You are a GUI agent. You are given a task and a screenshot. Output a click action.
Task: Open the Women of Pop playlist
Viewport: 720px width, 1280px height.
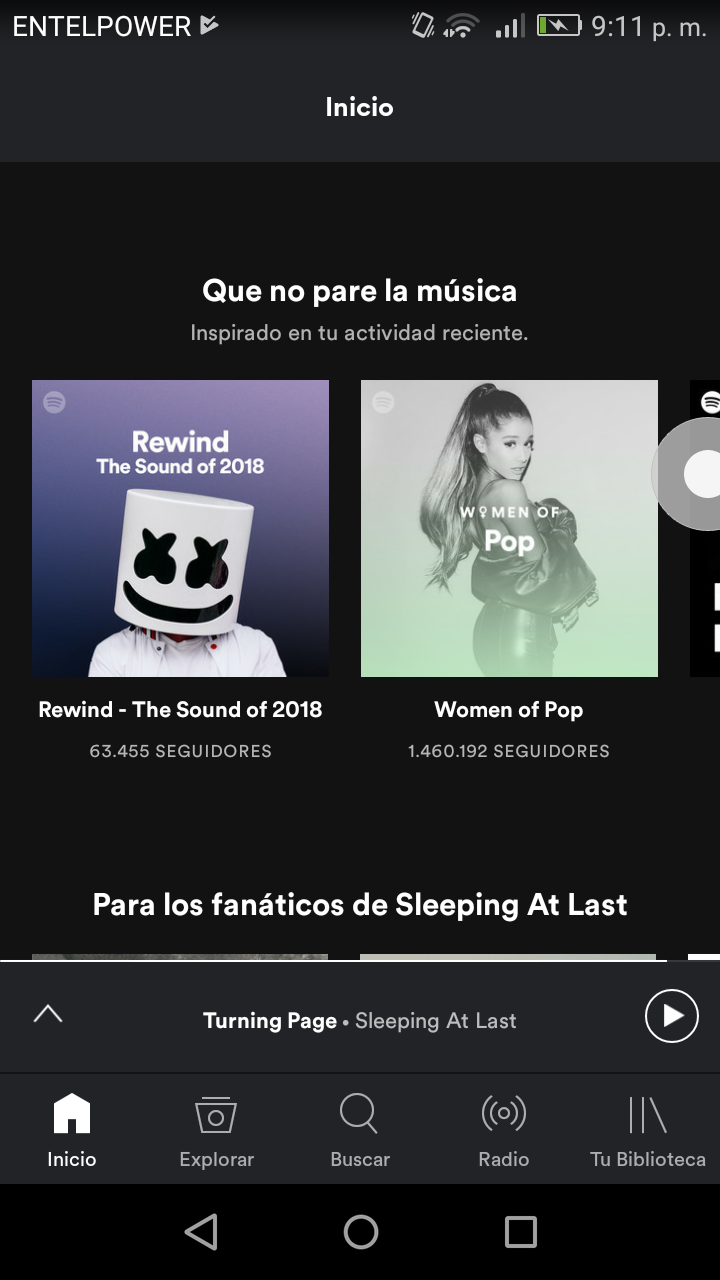[509, 528]
